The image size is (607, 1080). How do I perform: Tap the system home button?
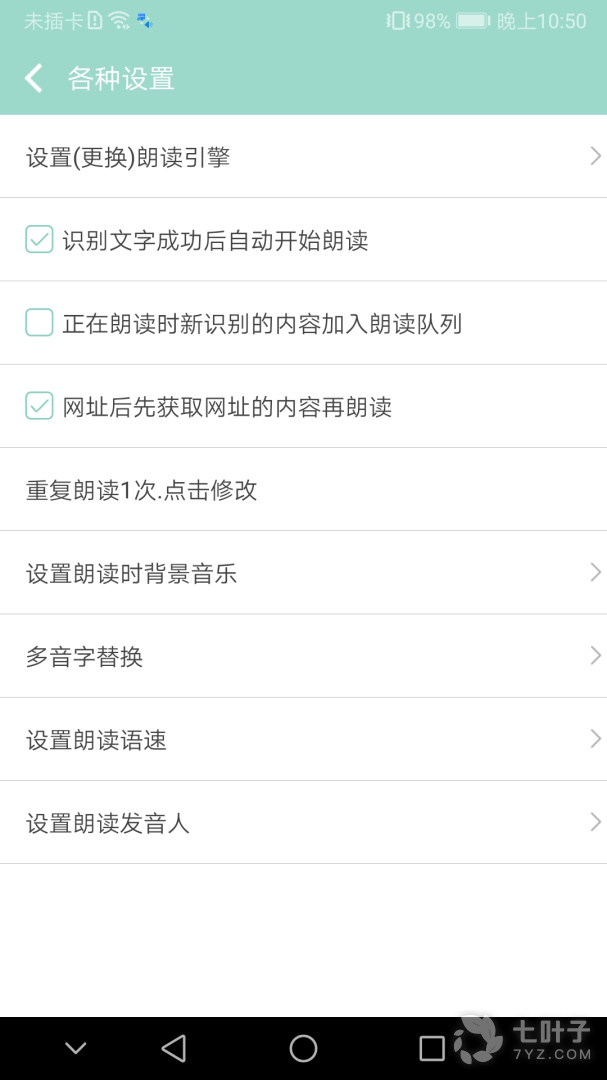(x=303, y=1048)
